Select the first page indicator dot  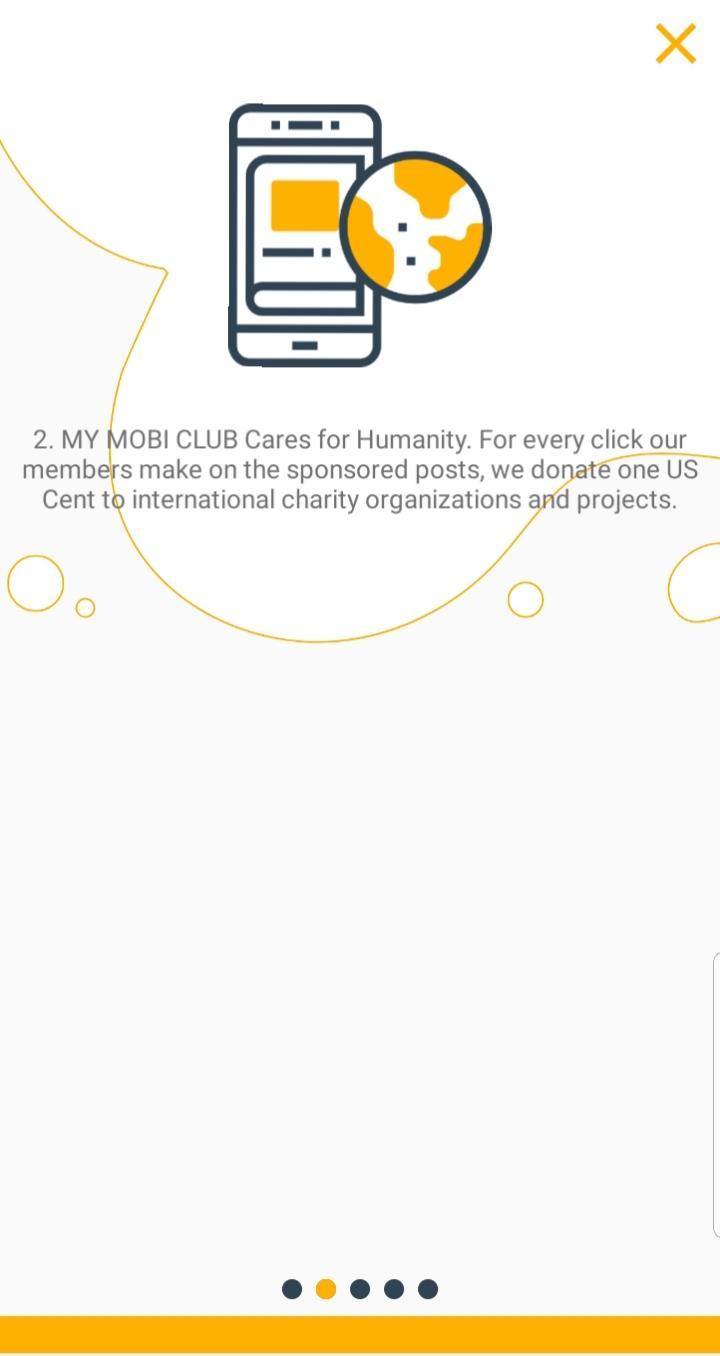tap(291, 1289)
